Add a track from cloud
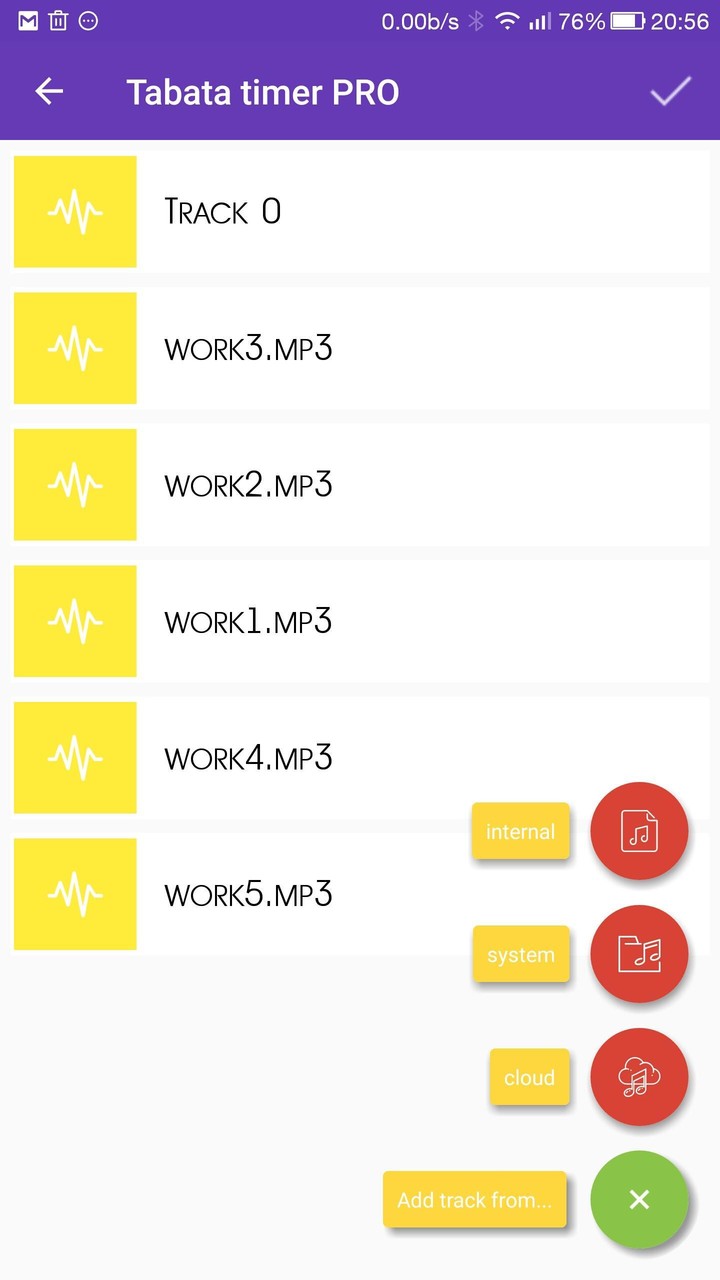Image resolution: width=720 pixels, height=1280 pixels. [639, 1077]
